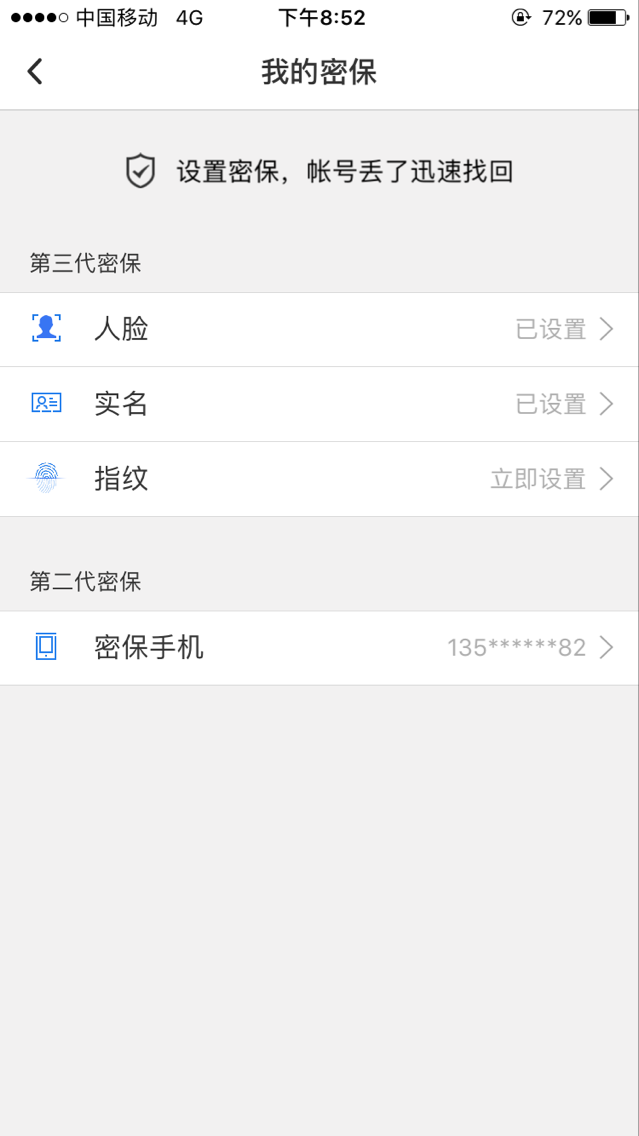The image size is (639, 1136).
Task: Open 密保手机 phone settings
Action: [x=320, y=648]
